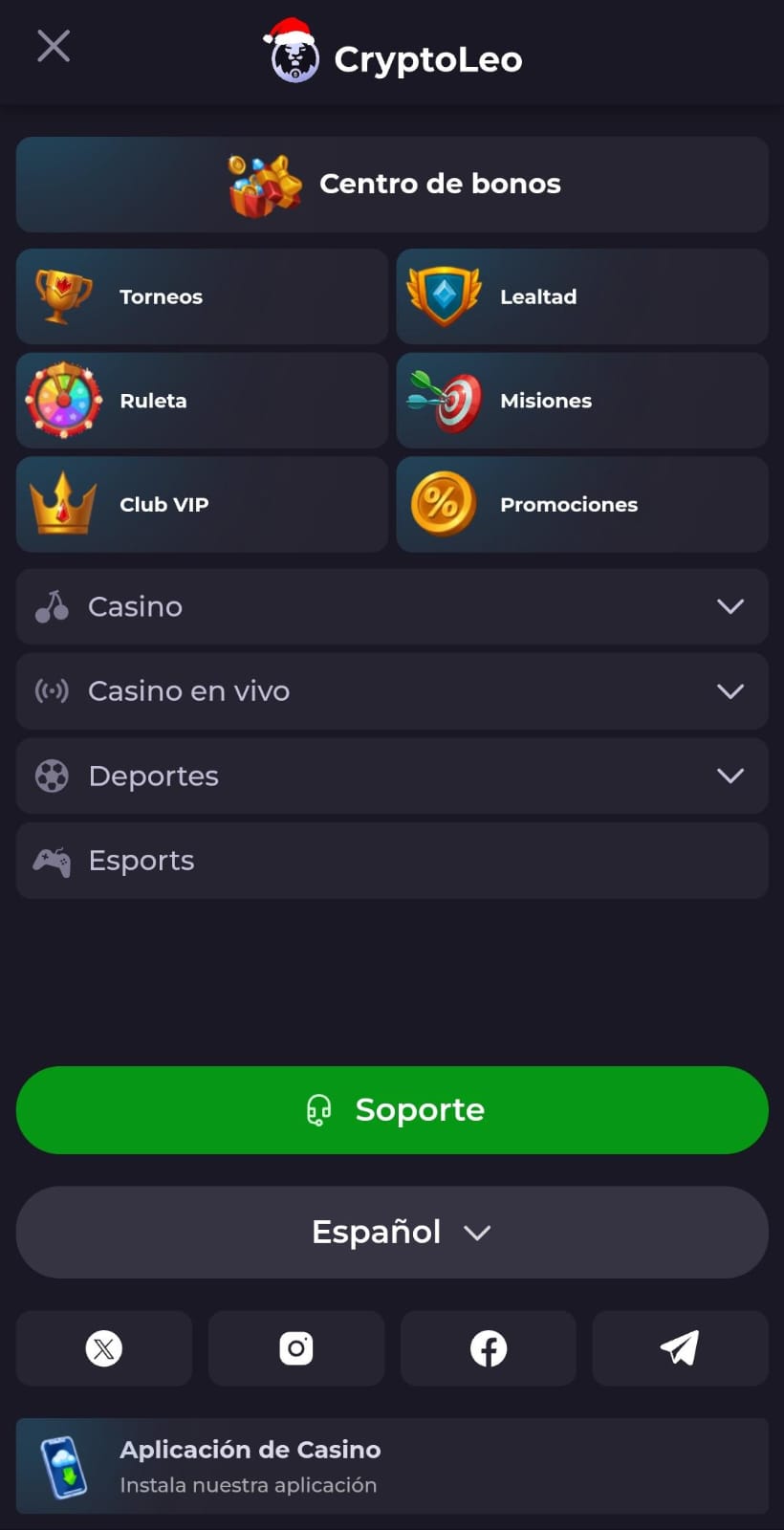Open the Instagram page
Image resolution: width=784 pixels, height=1530 pixels.
click(x=296, y=1348)
